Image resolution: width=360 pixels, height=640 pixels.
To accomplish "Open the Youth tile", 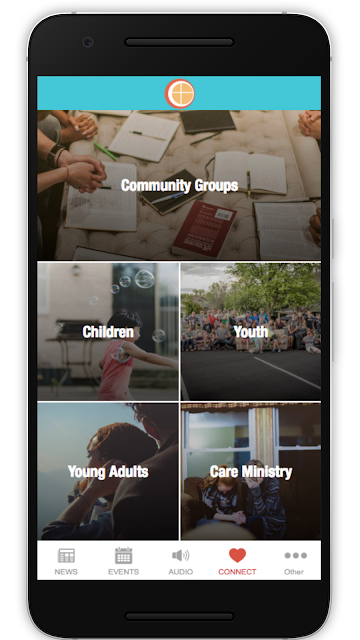I will tap(251, 331).
